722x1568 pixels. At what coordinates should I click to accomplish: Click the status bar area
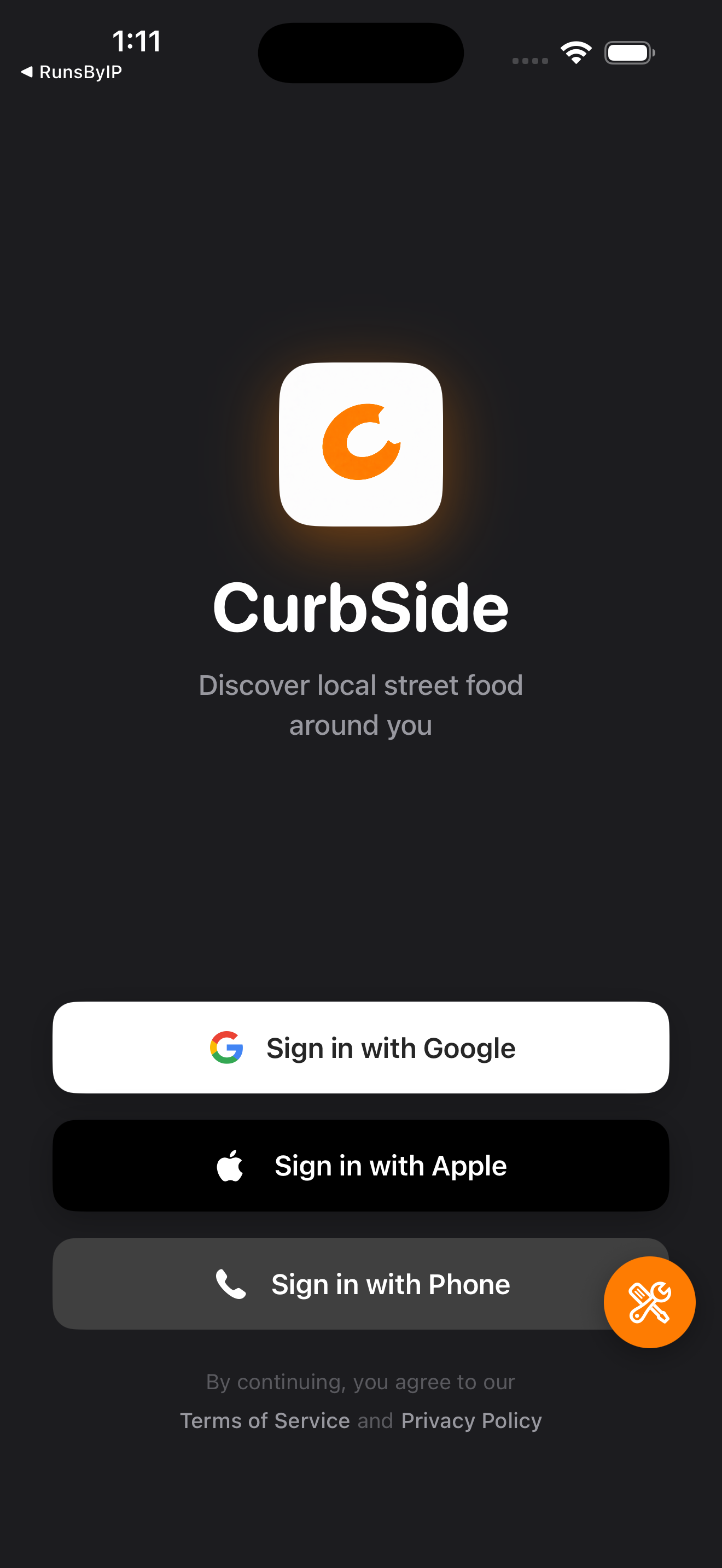(x=361, y=52)
